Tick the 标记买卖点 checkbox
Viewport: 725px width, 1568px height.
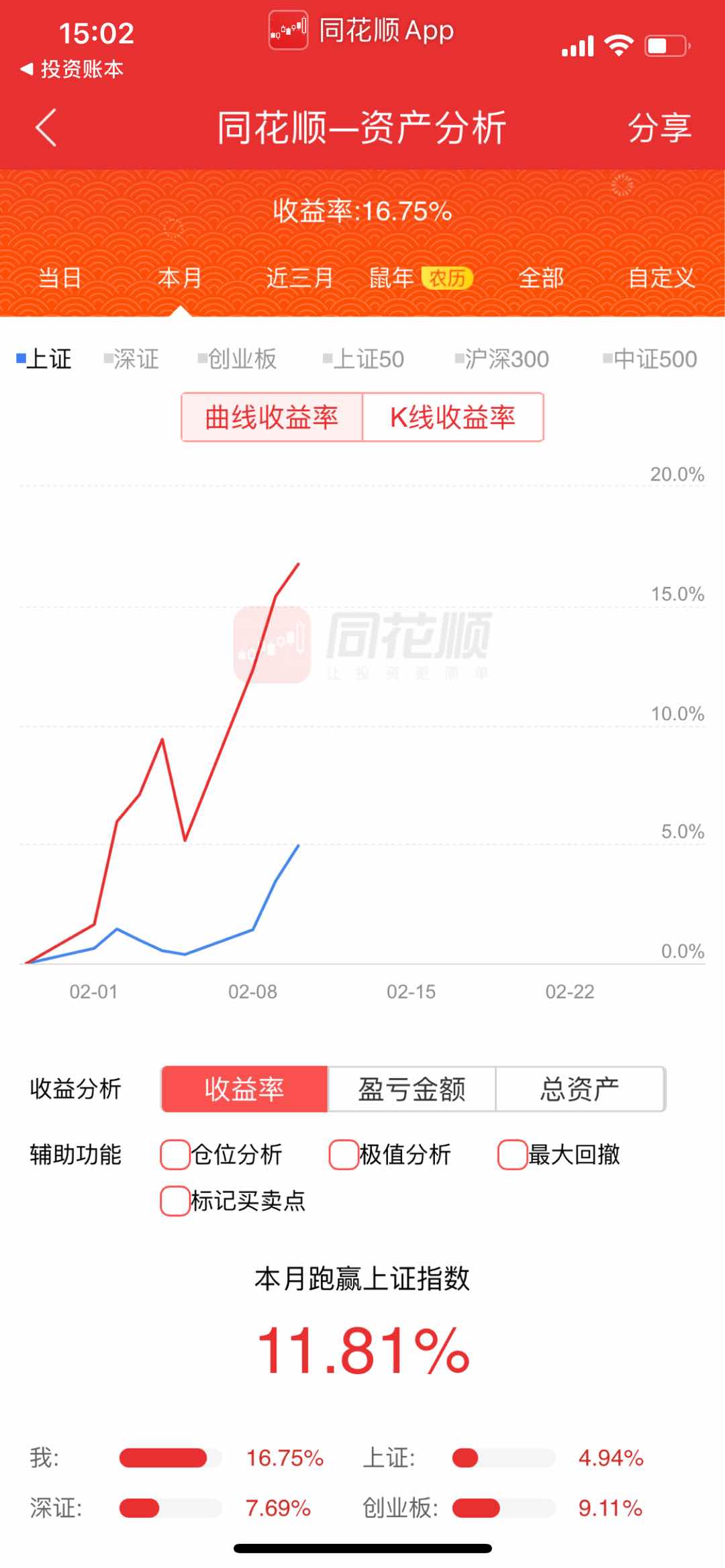click(x=175, y=1201)
